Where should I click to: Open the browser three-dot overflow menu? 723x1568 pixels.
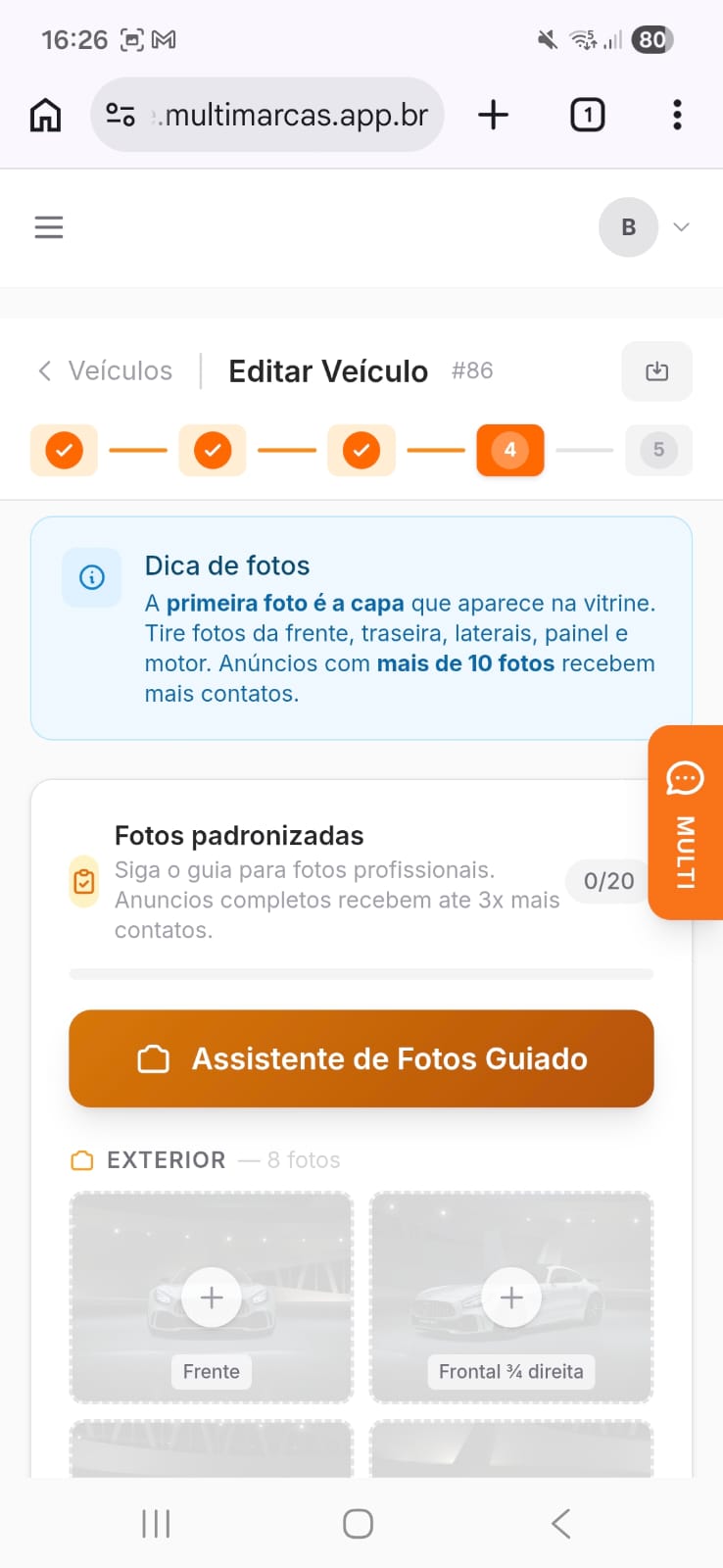677,115
